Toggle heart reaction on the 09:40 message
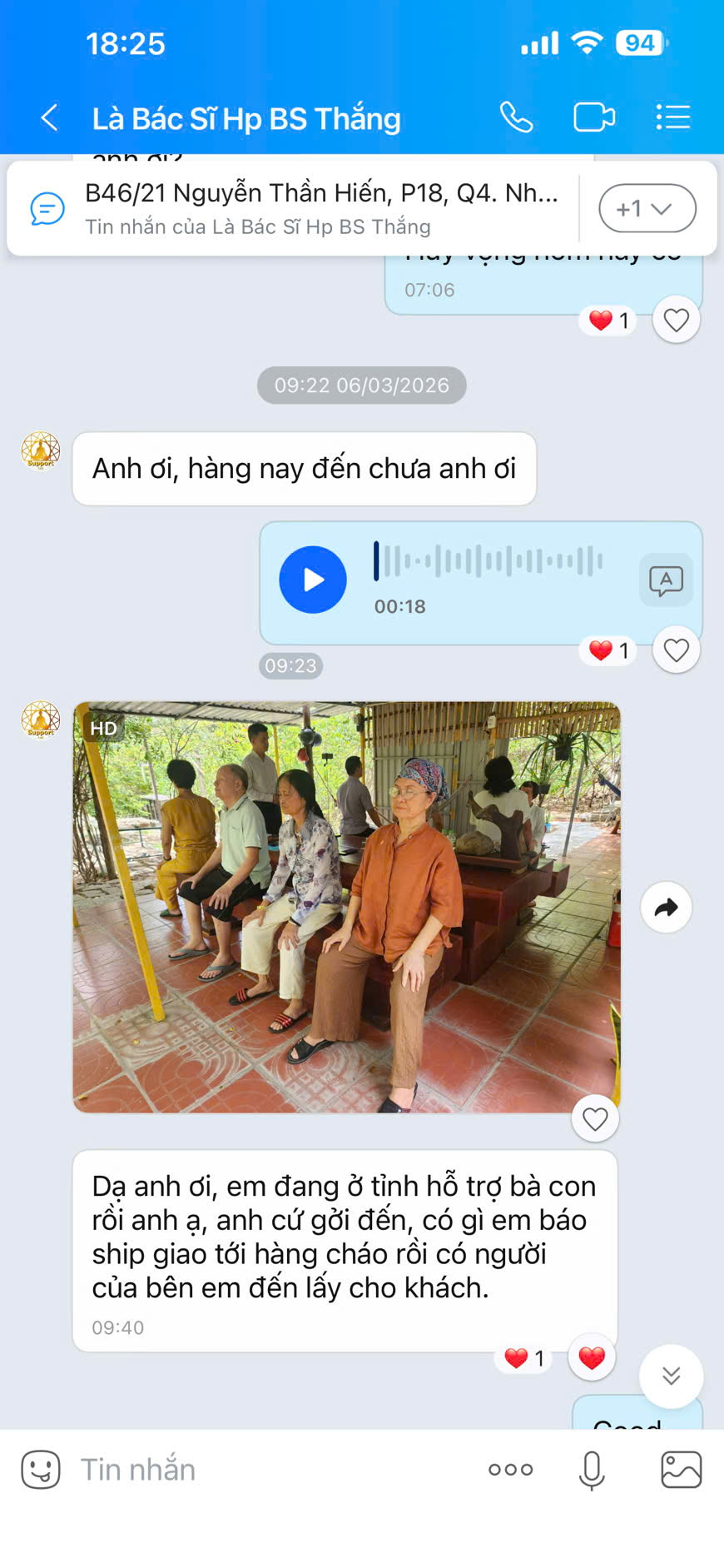 click(591, 1357)
